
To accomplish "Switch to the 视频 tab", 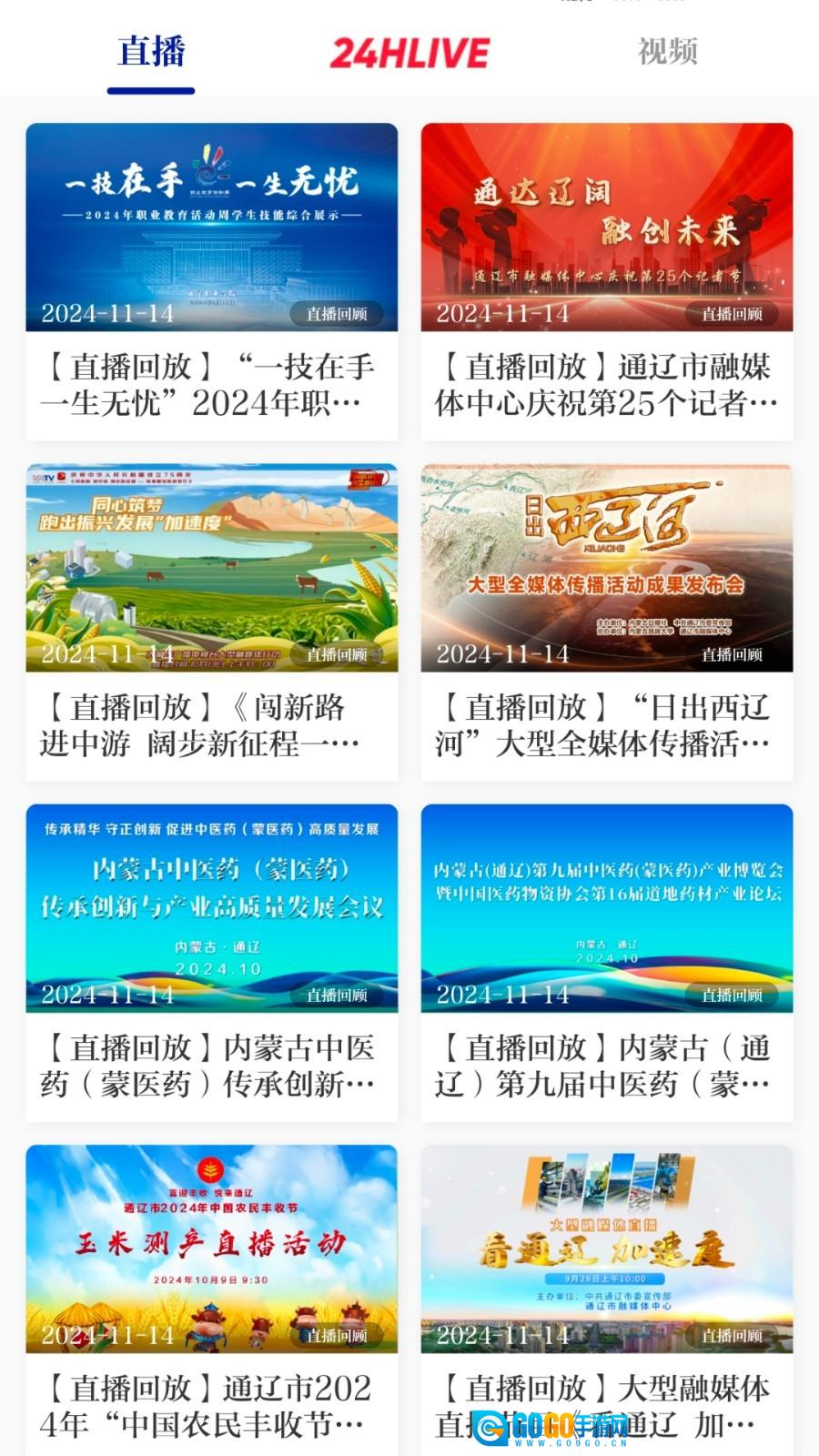I will pyautogui.click(x=667, y=52).
